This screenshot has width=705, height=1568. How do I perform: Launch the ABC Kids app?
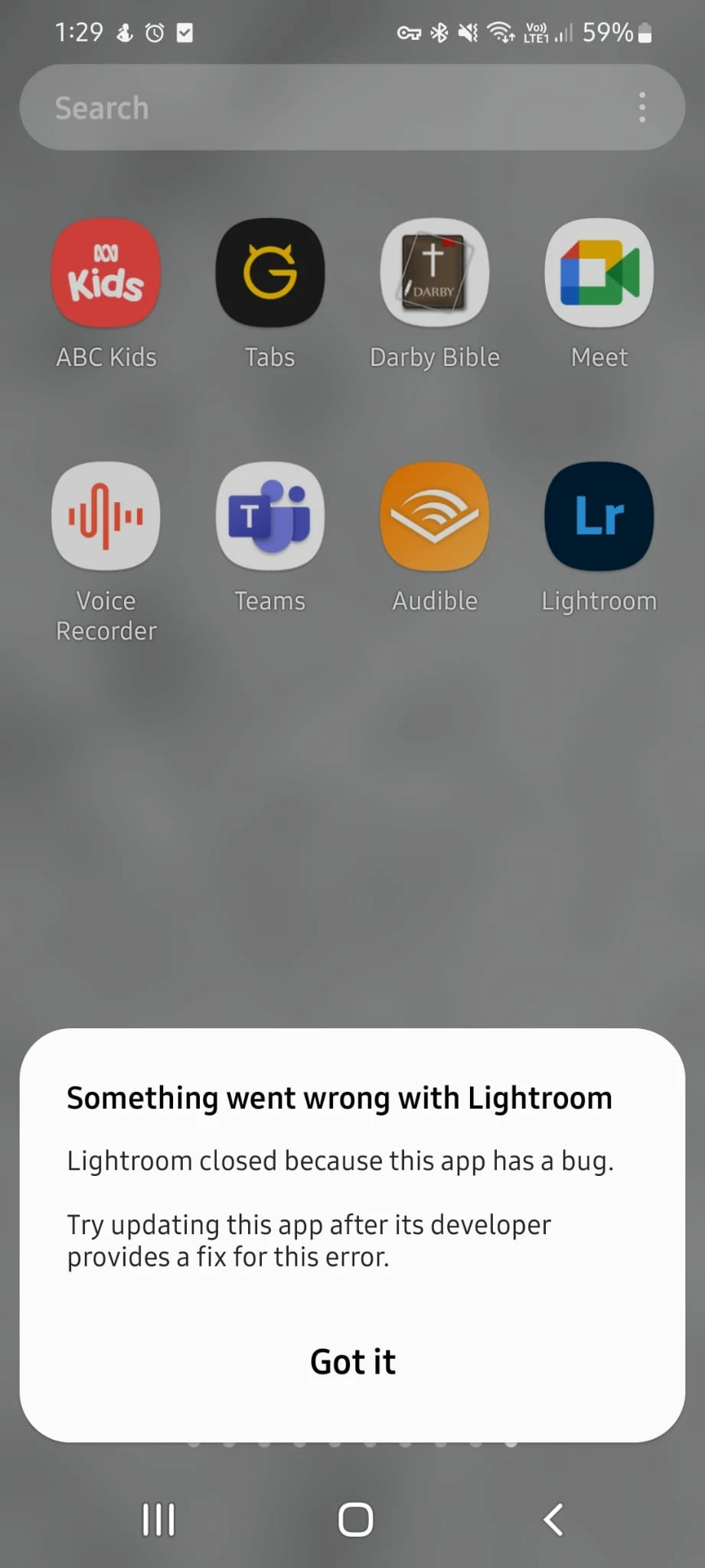pyautogui.click(x=106, y=273)
